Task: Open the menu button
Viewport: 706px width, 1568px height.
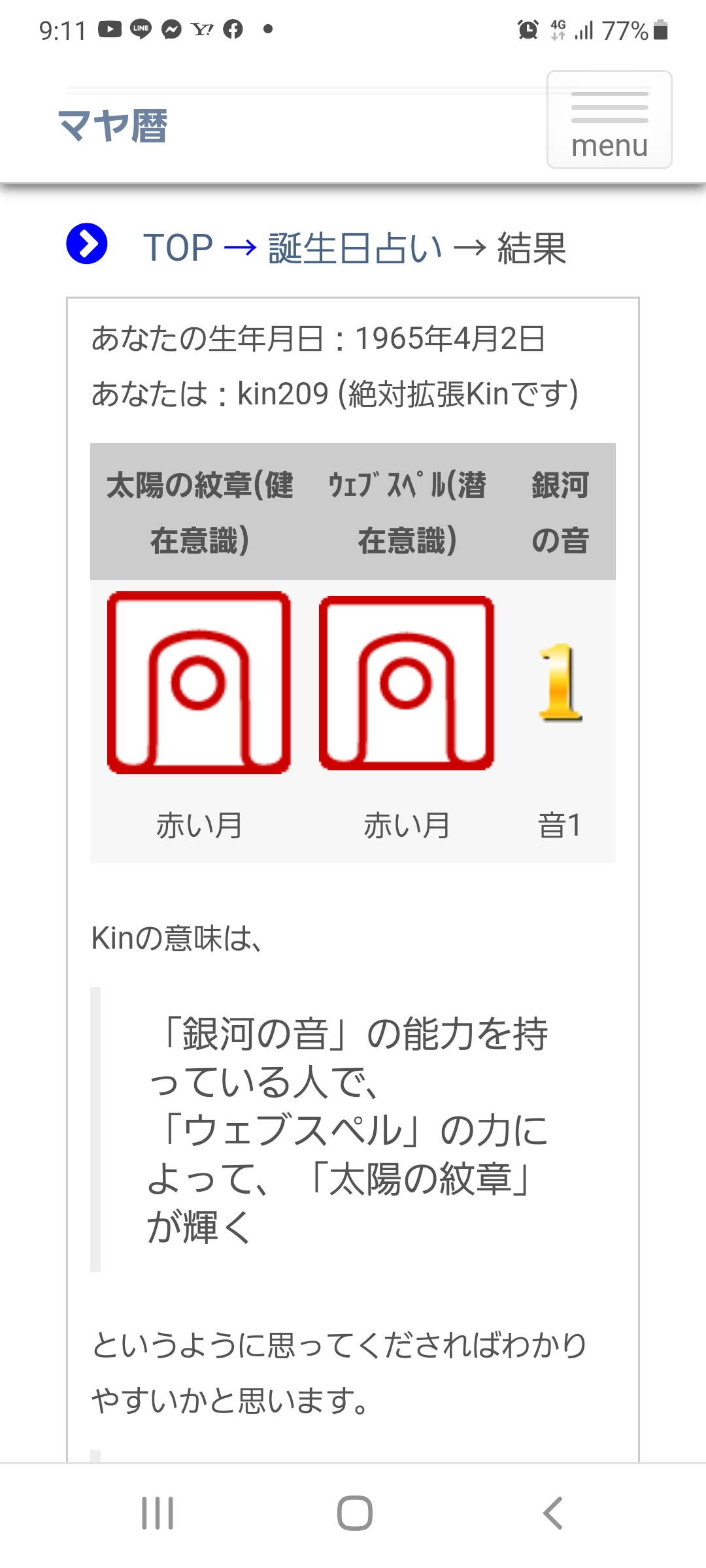Action: tap(609, 120)
